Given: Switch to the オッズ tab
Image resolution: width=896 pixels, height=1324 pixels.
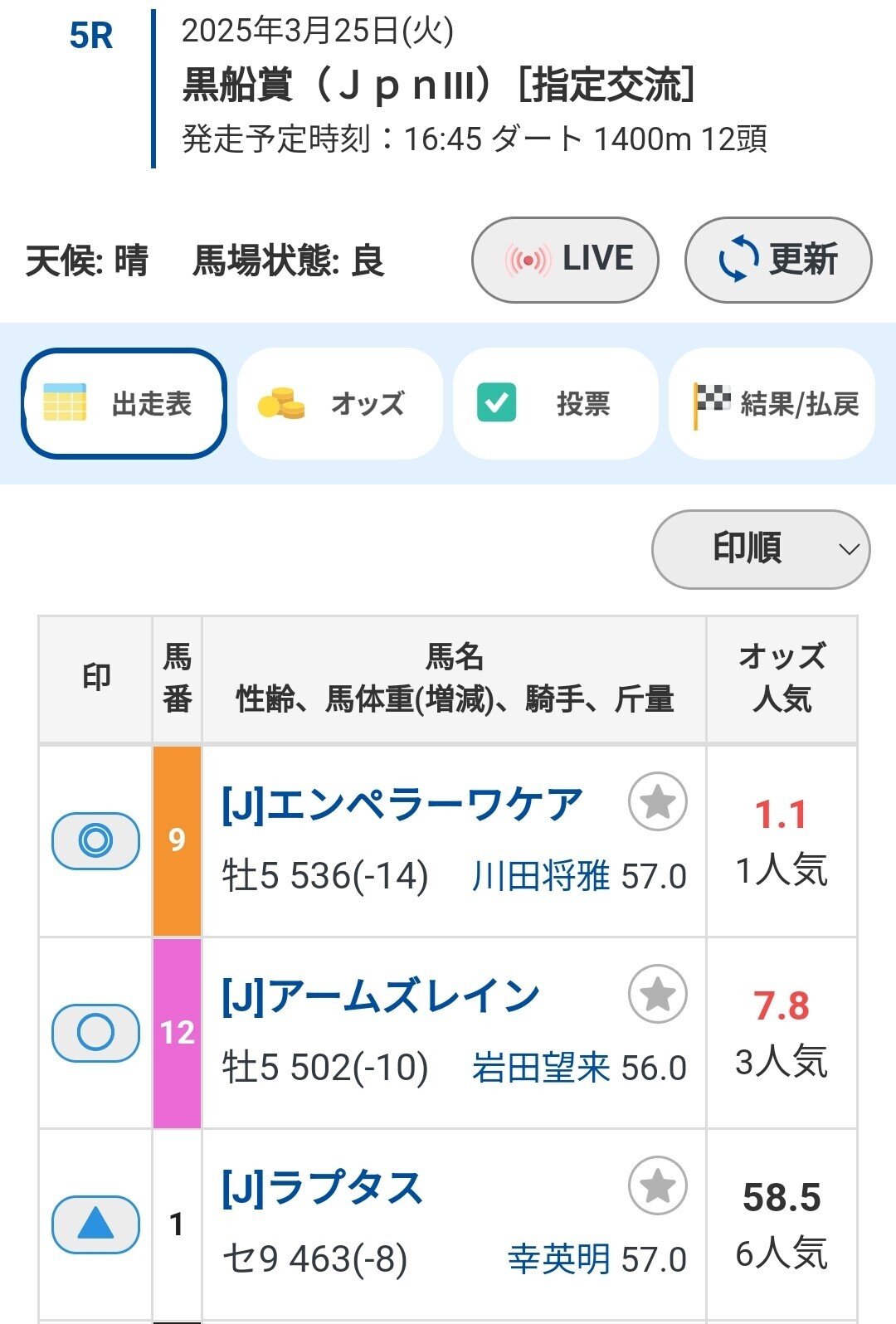Looking at the screenshot, I should 340,403.
